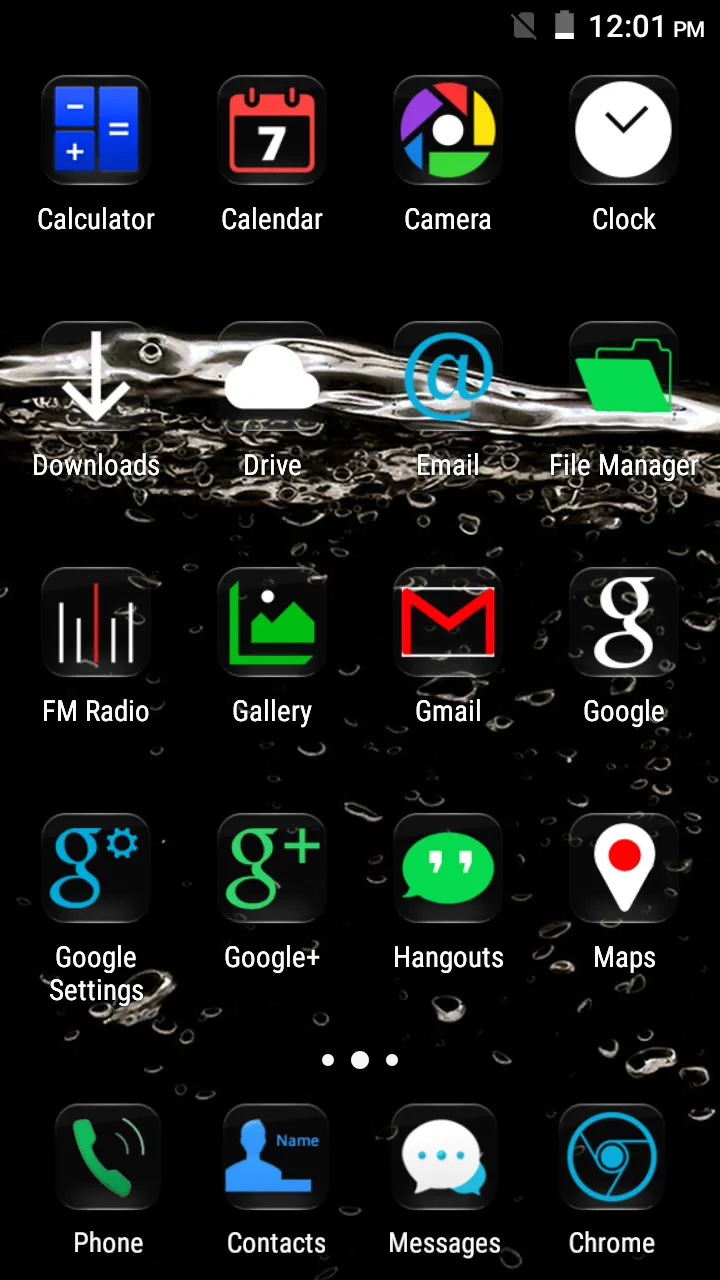Viewport: 720px width, 1280px height.
Task: Check mail in Gmail
Action: pyautogui.click(x=448, y=621)
